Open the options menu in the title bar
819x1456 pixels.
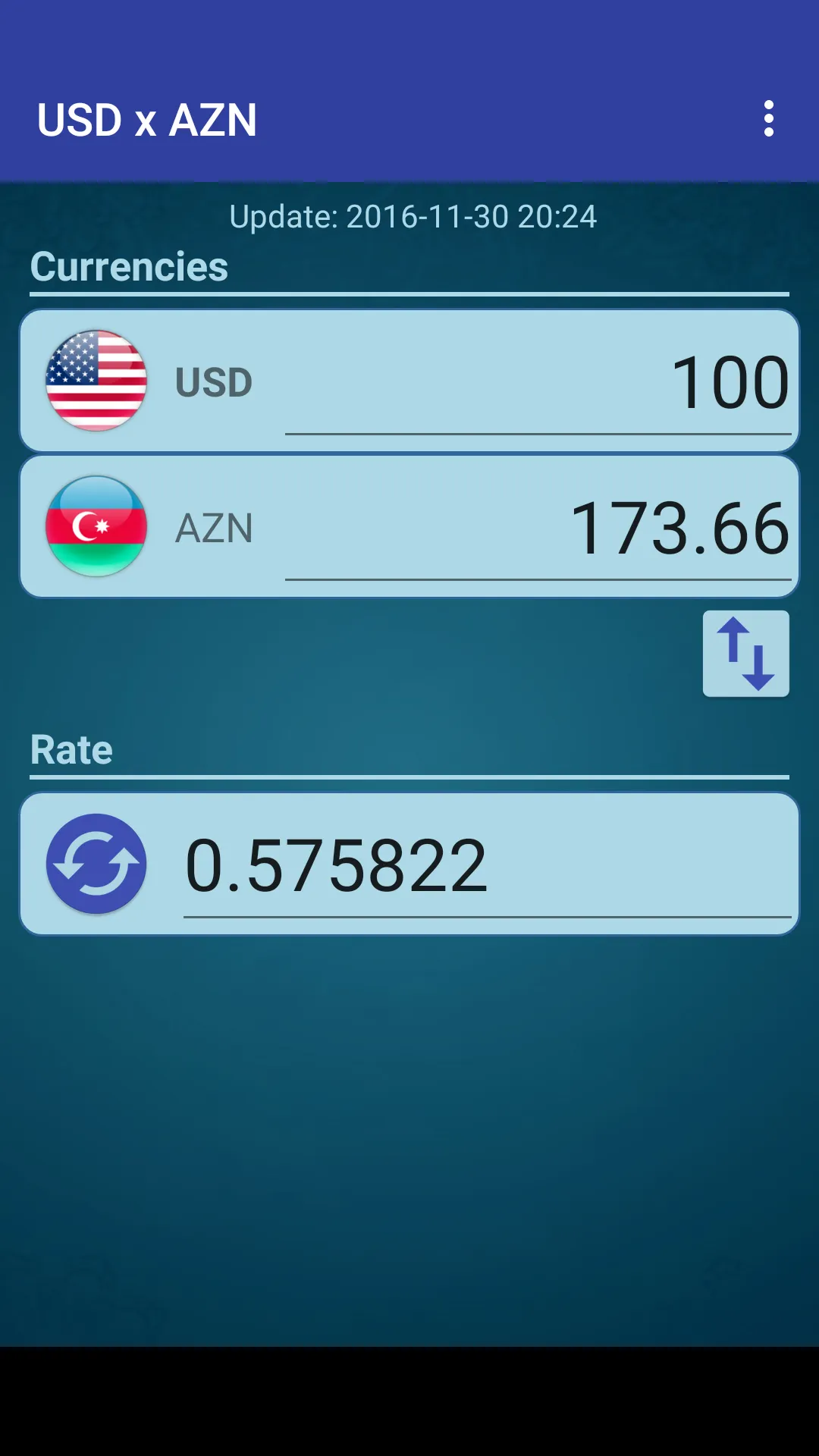(769, 118)
